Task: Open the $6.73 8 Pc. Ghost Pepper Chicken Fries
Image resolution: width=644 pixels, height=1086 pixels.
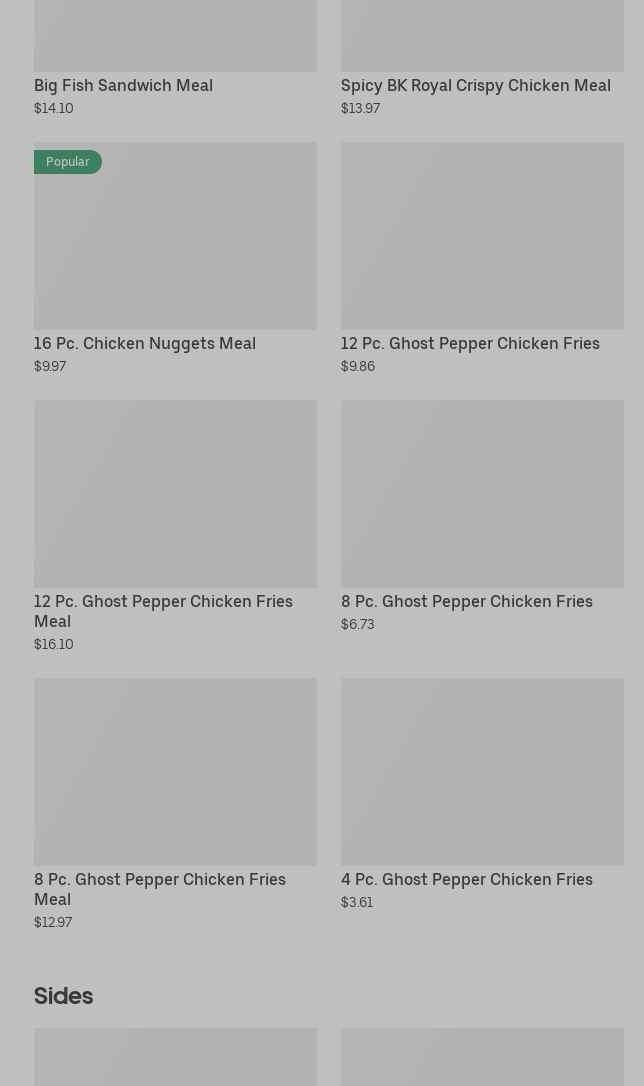Action: pos(482,516)
